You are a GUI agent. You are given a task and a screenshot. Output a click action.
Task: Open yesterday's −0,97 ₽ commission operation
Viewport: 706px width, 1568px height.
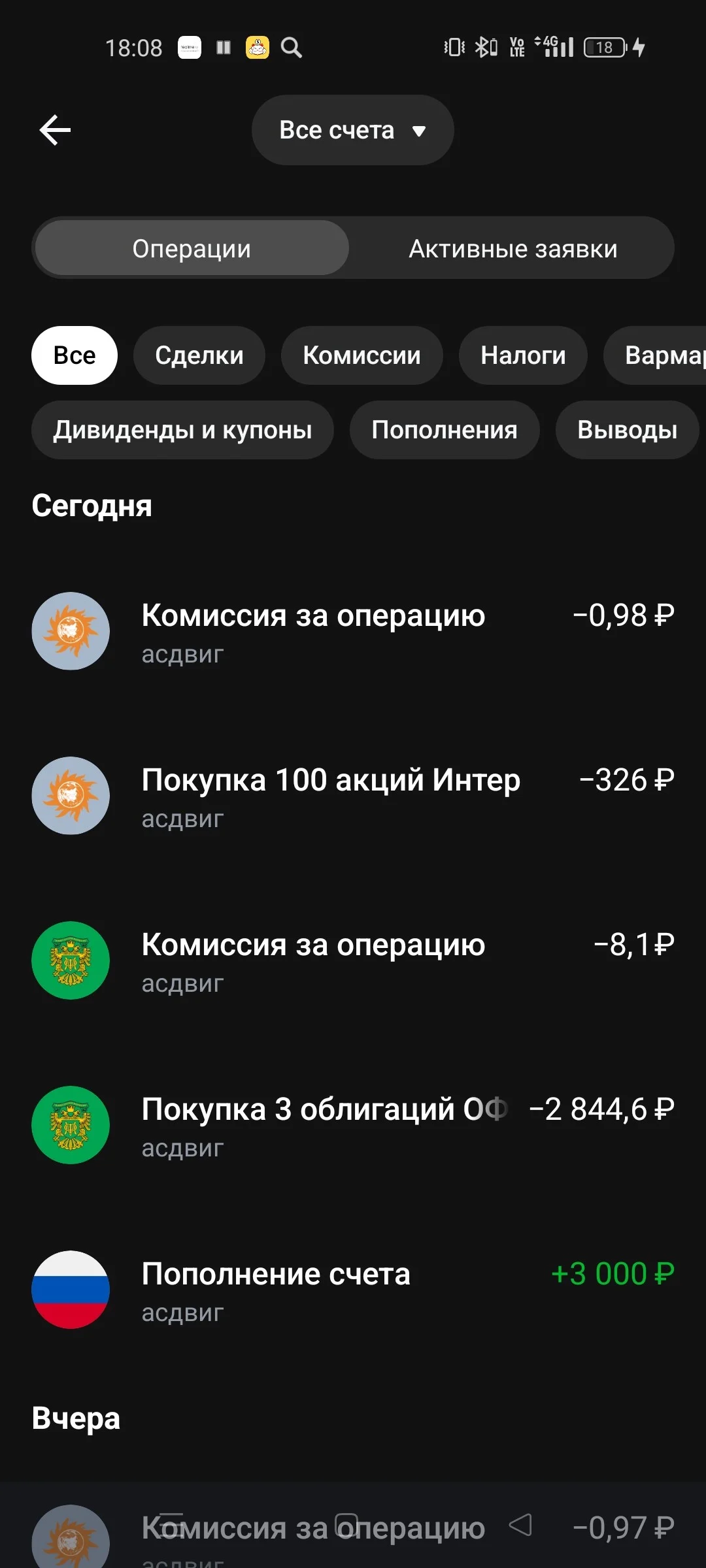(353, 1535)
